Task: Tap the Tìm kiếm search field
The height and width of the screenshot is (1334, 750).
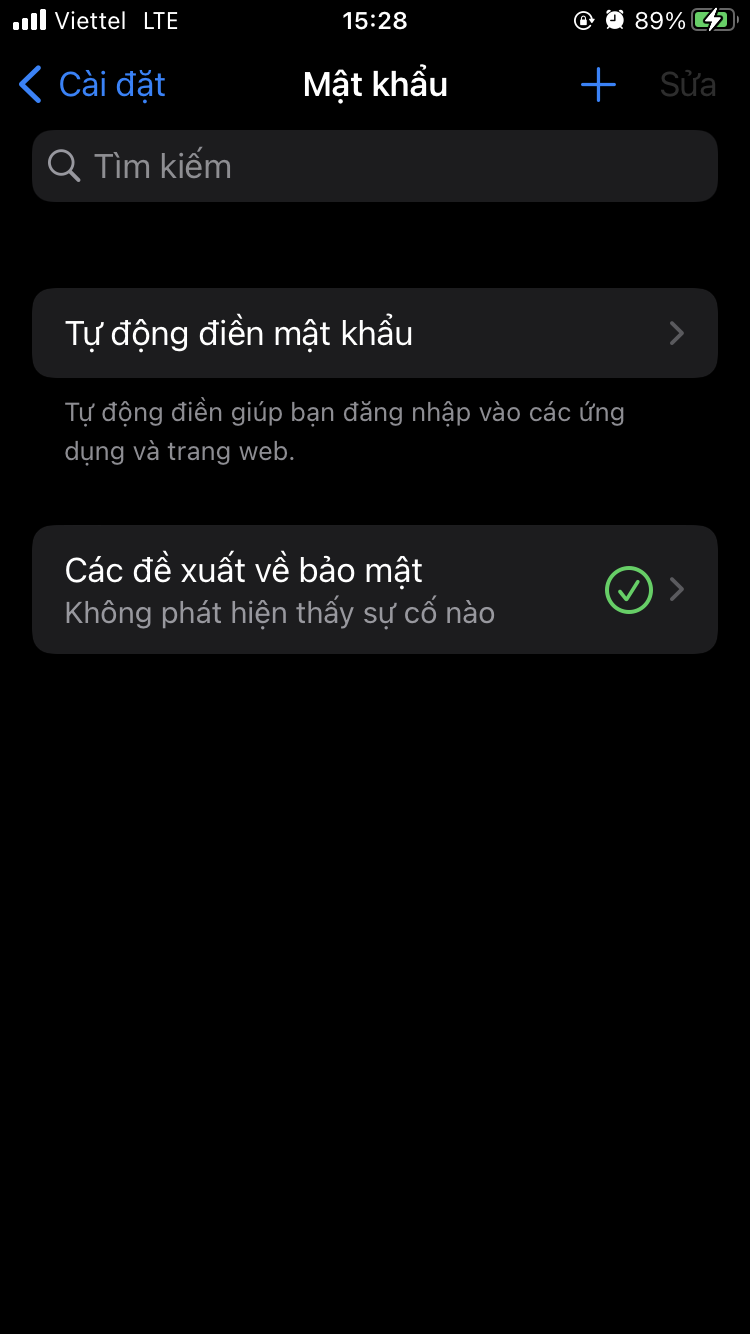Action: (x=375, y=166)
